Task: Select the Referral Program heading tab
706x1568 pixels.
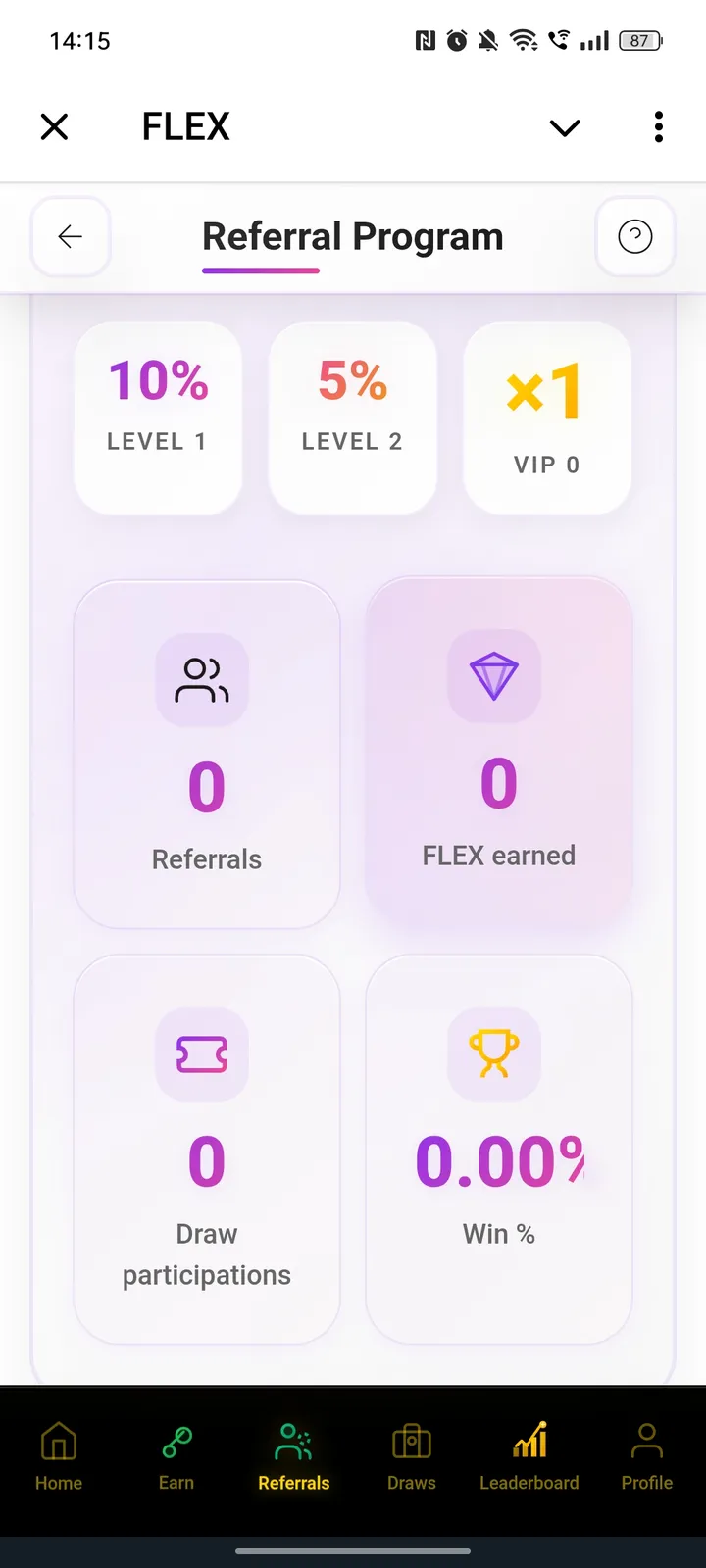Action: (353, 235)
